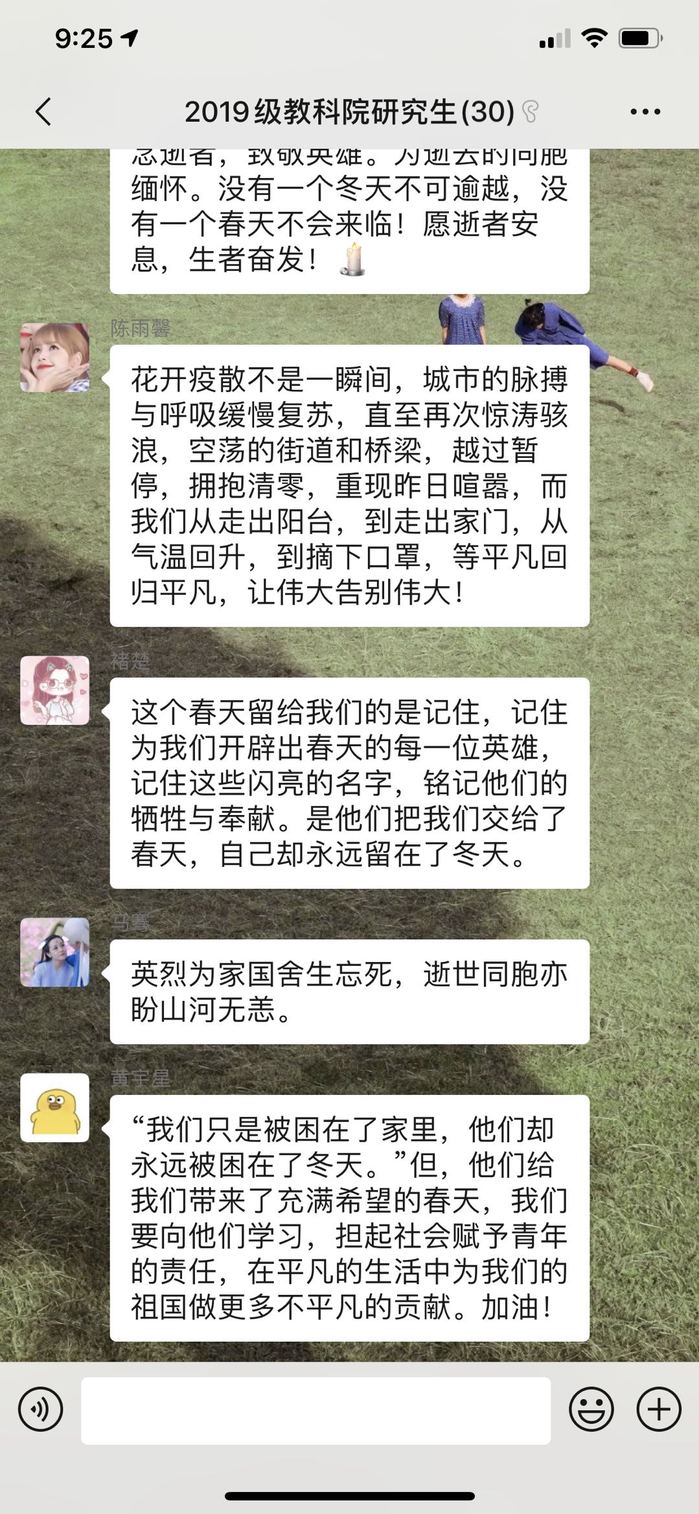Open the emoji sticker panel
Screen dimensions: 699x1514
(x=591, y=1410)
